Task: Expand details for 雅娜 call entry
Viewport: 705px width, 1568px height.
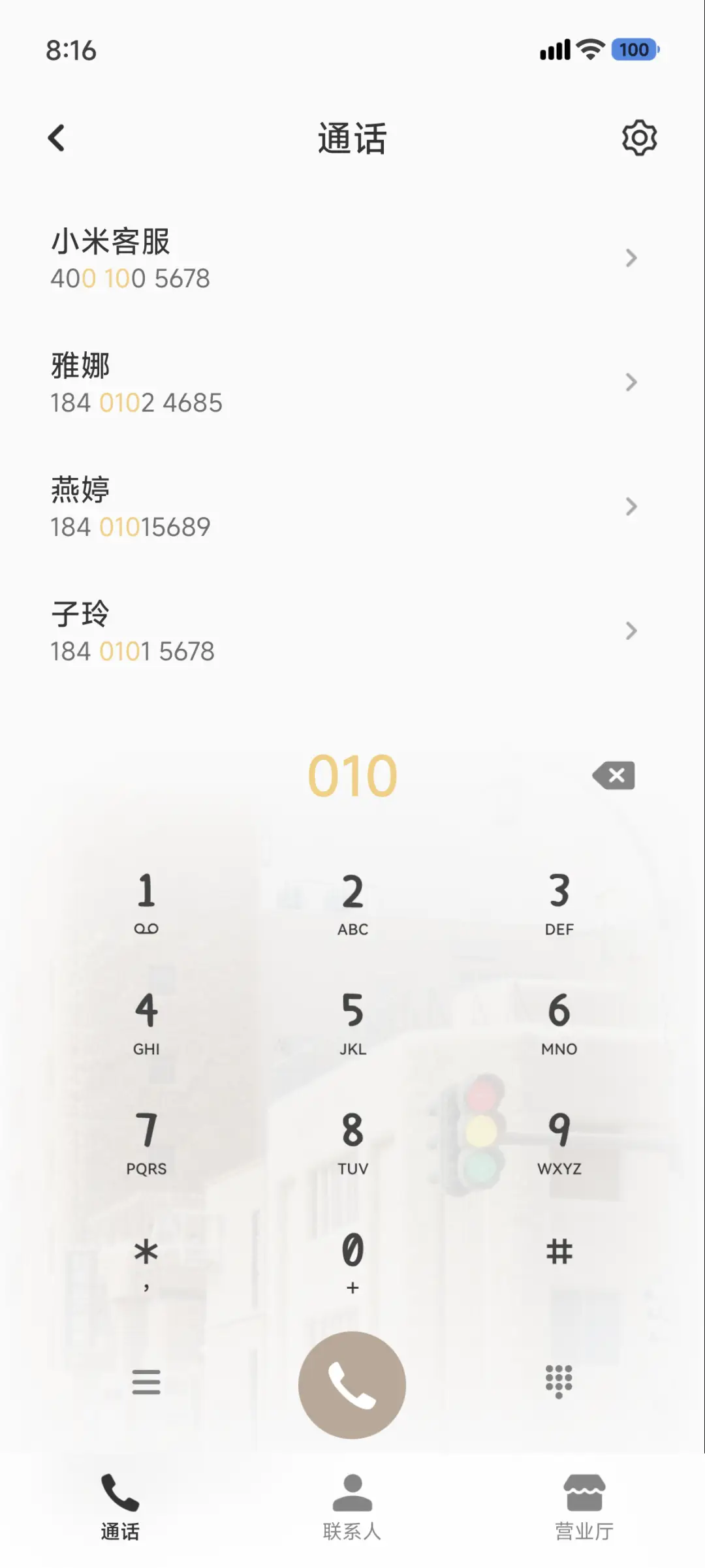Action: (x=630, y=382)
